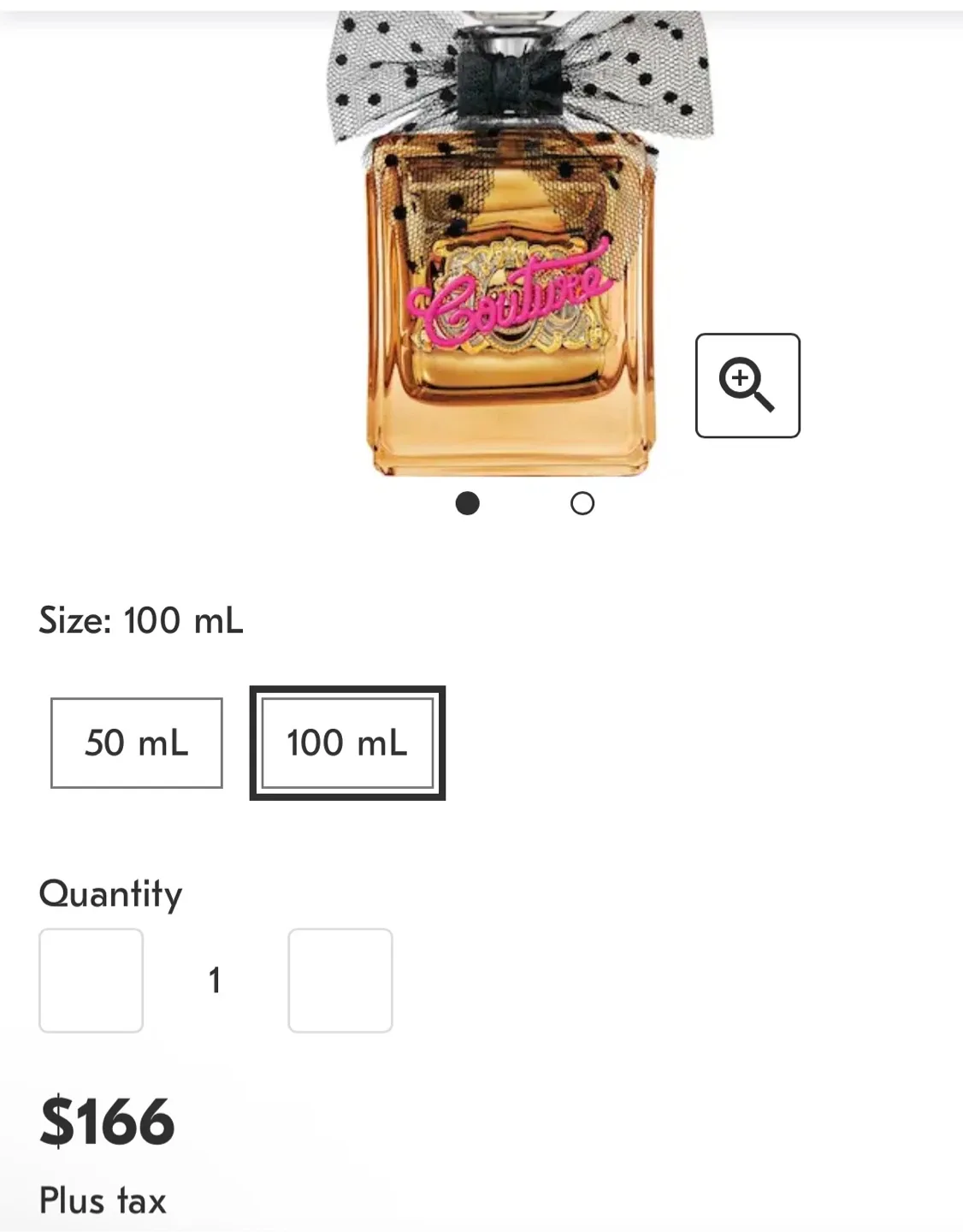Image resolution: width=963 pixels, height=1232 pixels.
Task: Click the magnifying glass icon on the photo
Action: (748, 385)
